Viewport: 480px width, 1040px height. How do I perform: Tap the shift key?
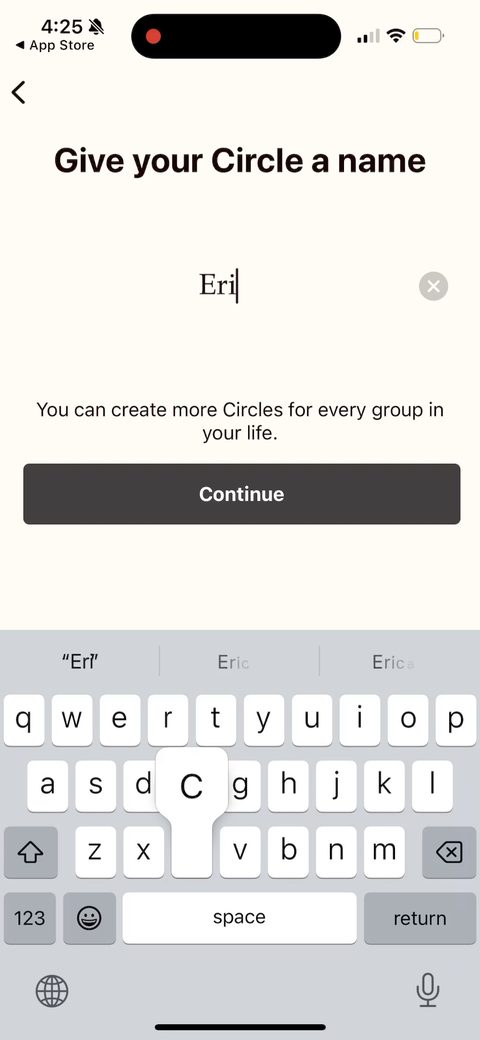tap(30, 852)
